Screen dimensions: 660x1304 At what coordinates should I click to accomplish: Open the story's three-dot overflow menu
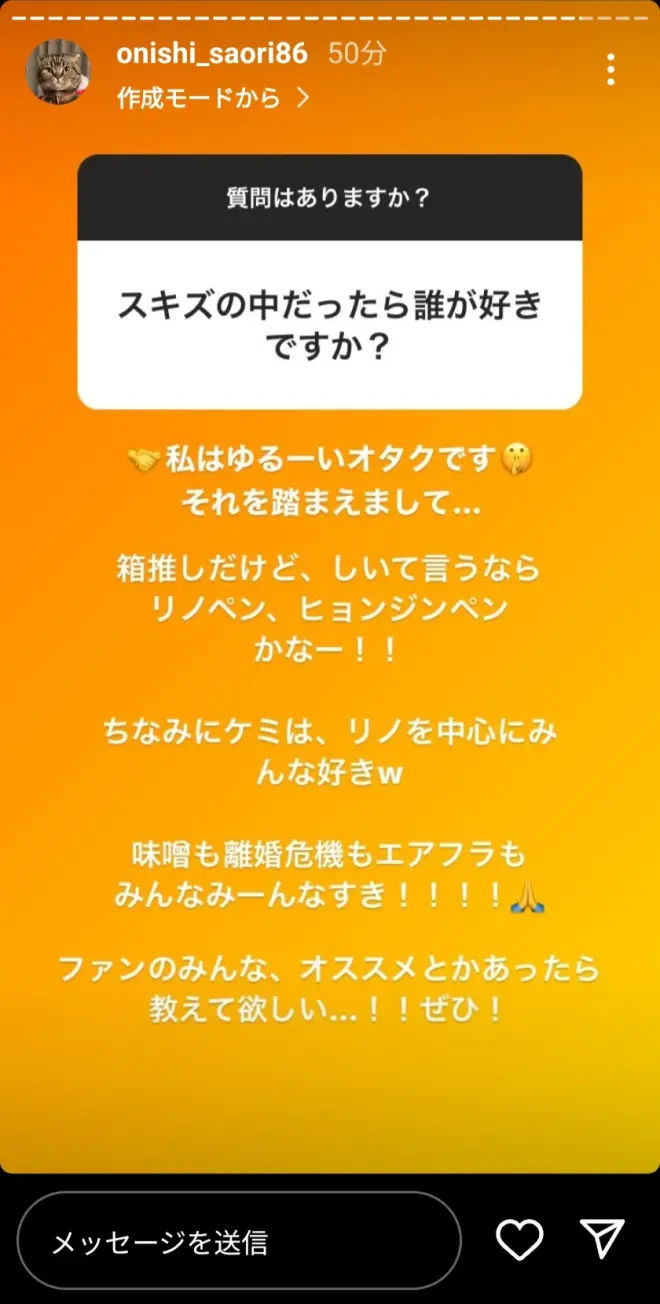[610, 70]
